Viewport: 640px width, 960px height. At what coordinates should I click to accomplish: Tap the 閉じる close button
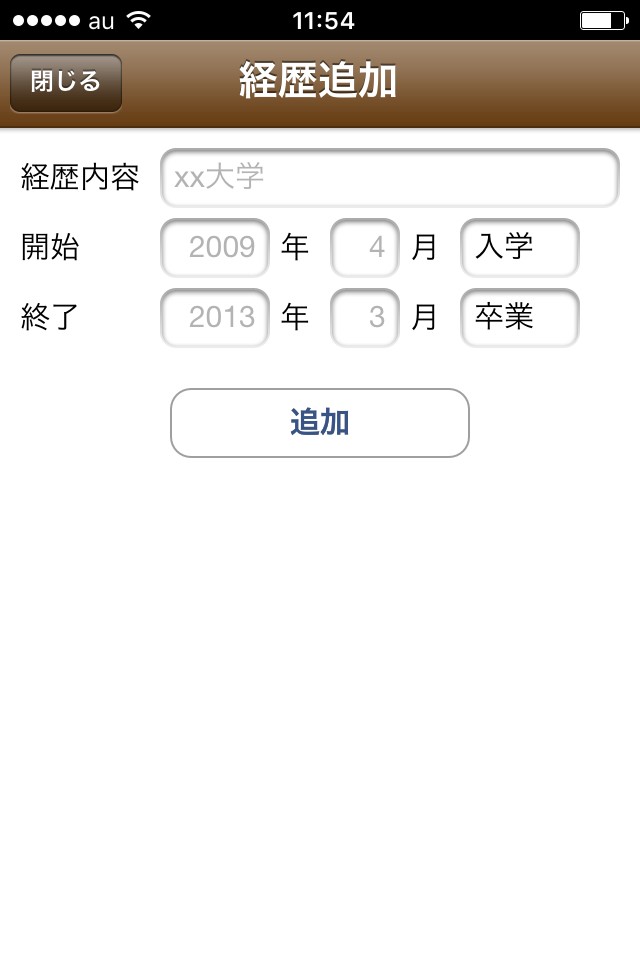click(66, 83)
